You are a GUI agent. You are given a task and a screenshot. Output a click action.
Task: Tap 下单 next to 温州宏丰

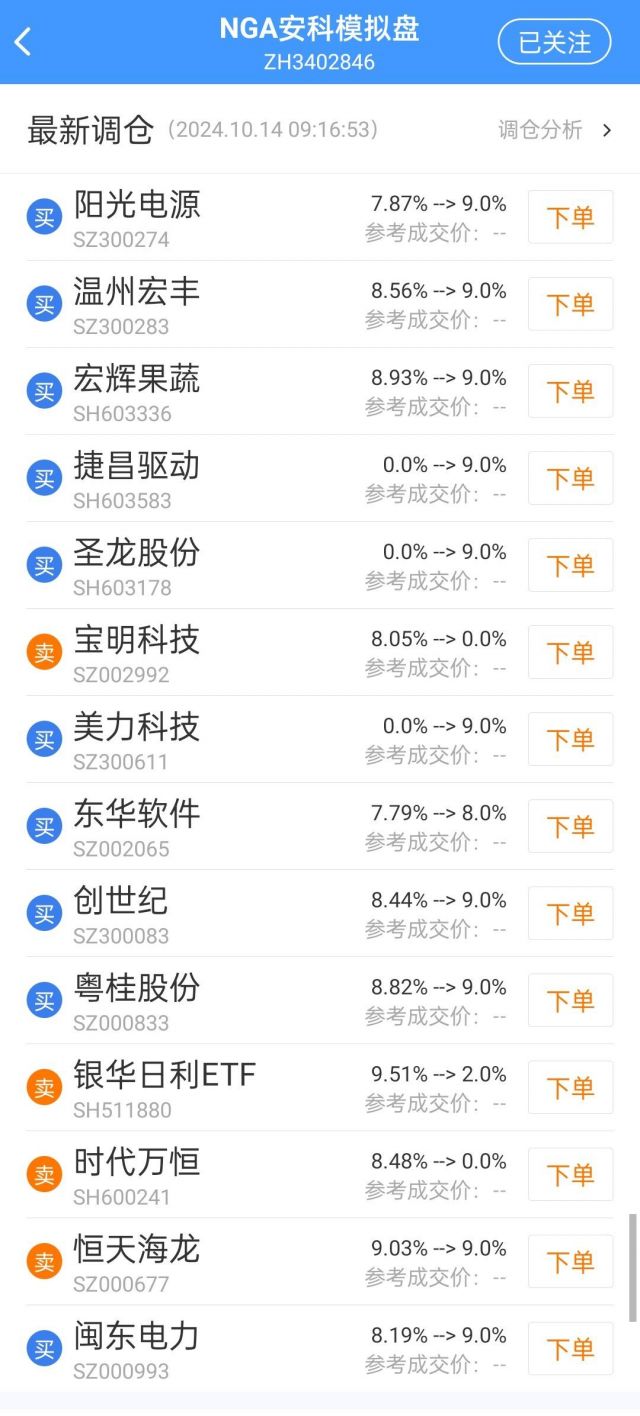point(570,304)
